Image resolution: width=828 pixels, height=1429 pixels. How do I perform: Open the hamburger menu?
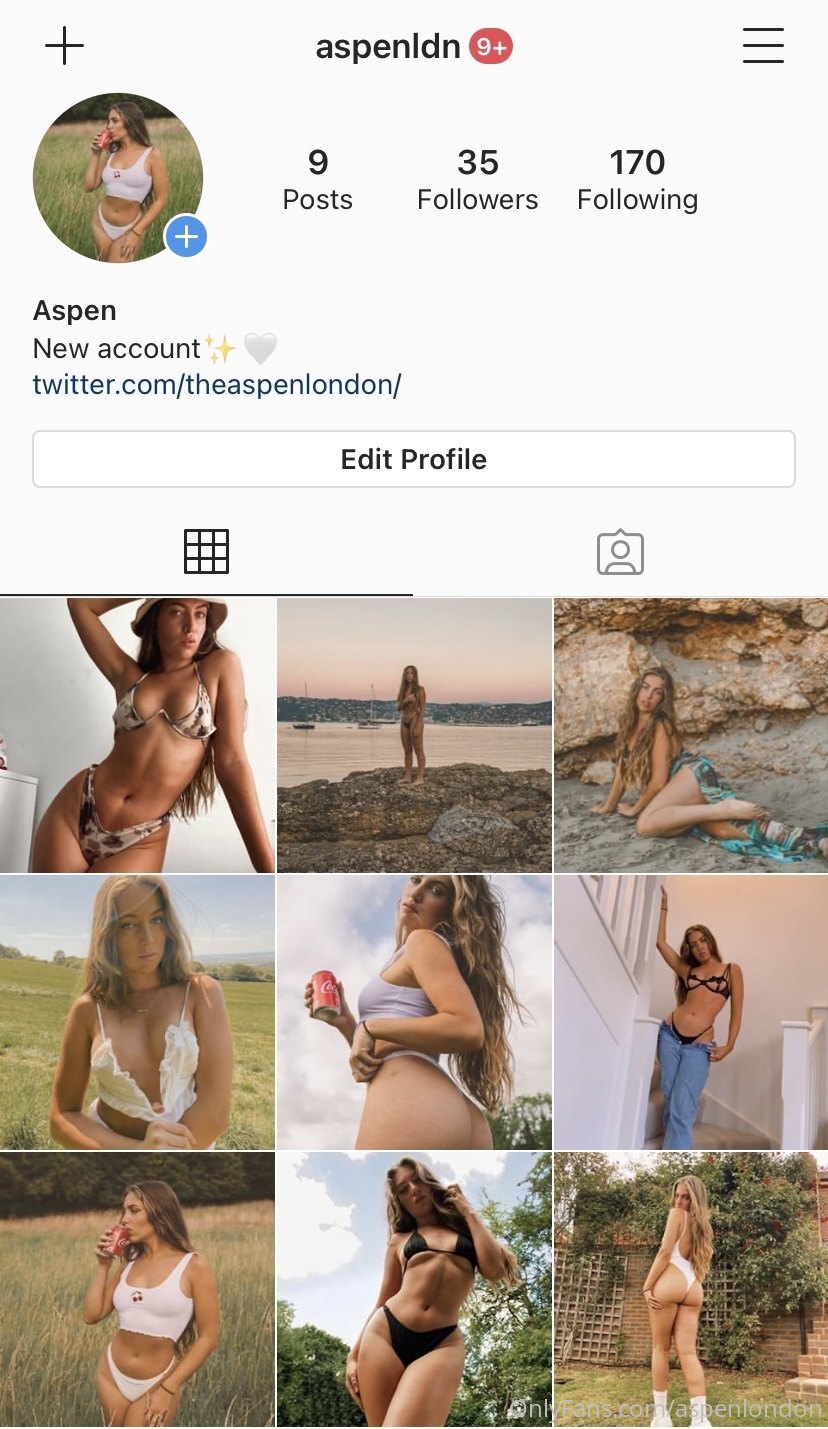tap(763, 46)
